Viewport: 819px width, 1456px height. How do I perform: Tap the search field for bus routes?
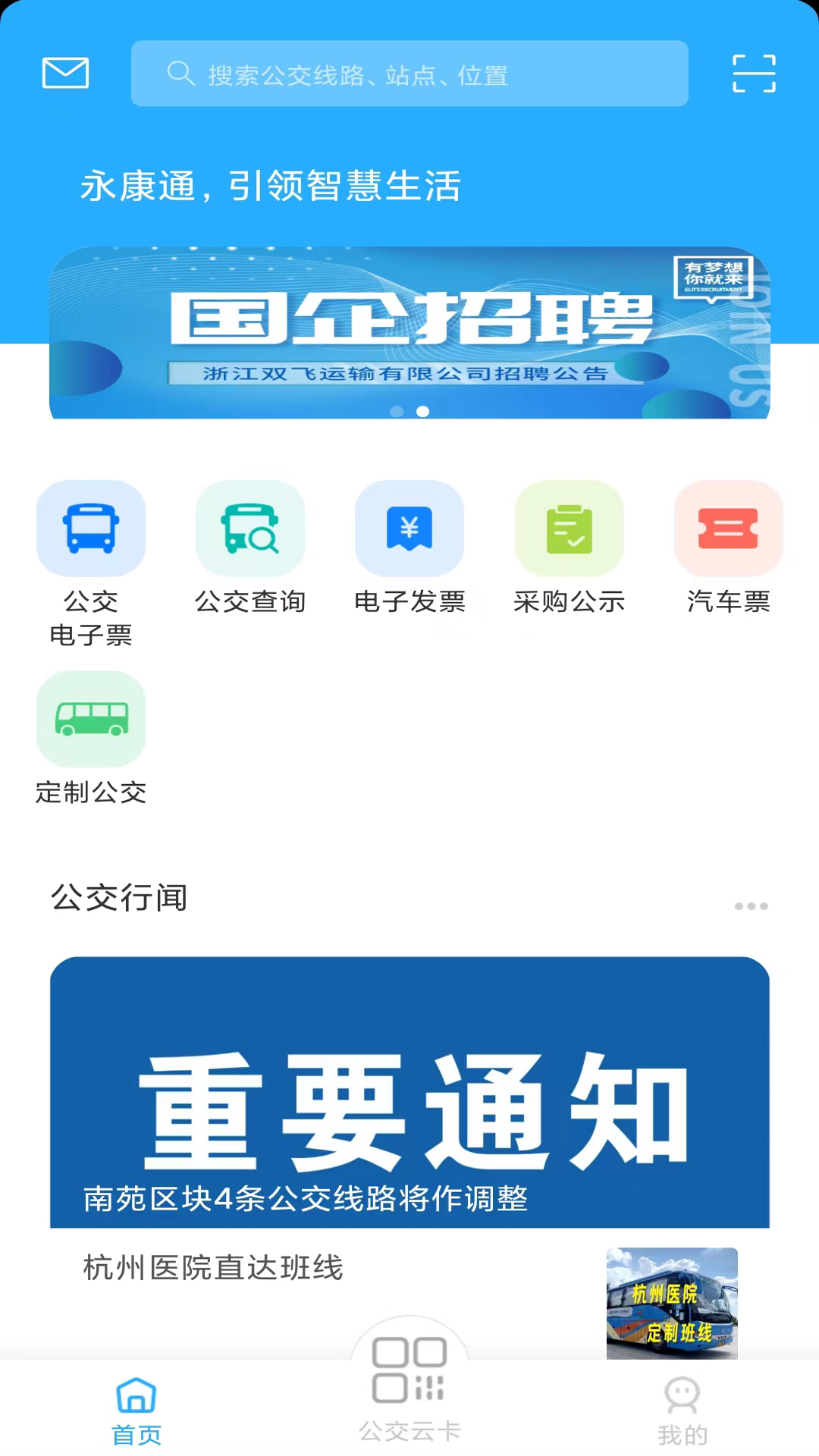(409, 74)
